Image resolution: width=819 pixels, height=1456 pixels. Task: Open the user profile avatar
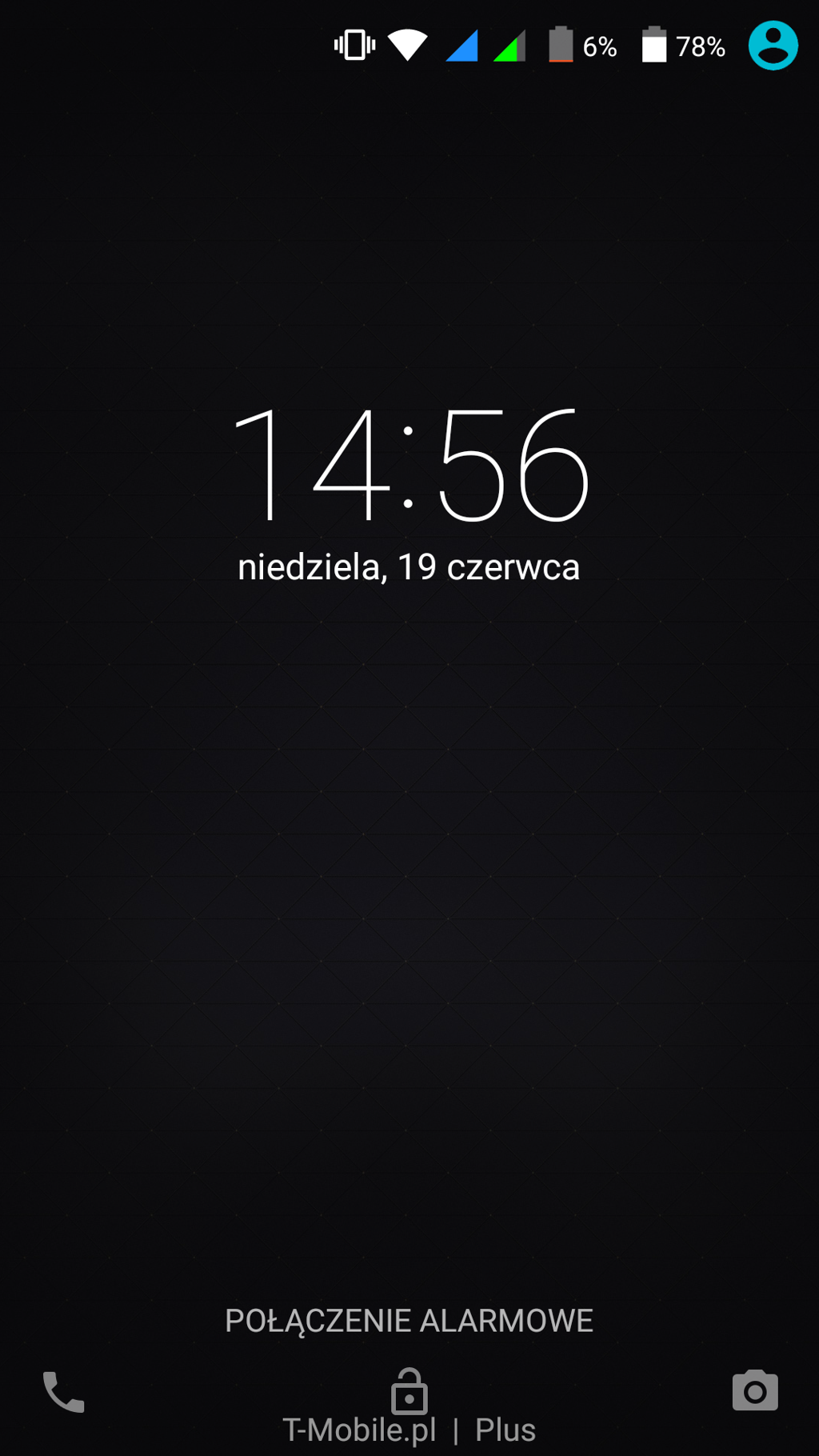click(x=772, y=46)
